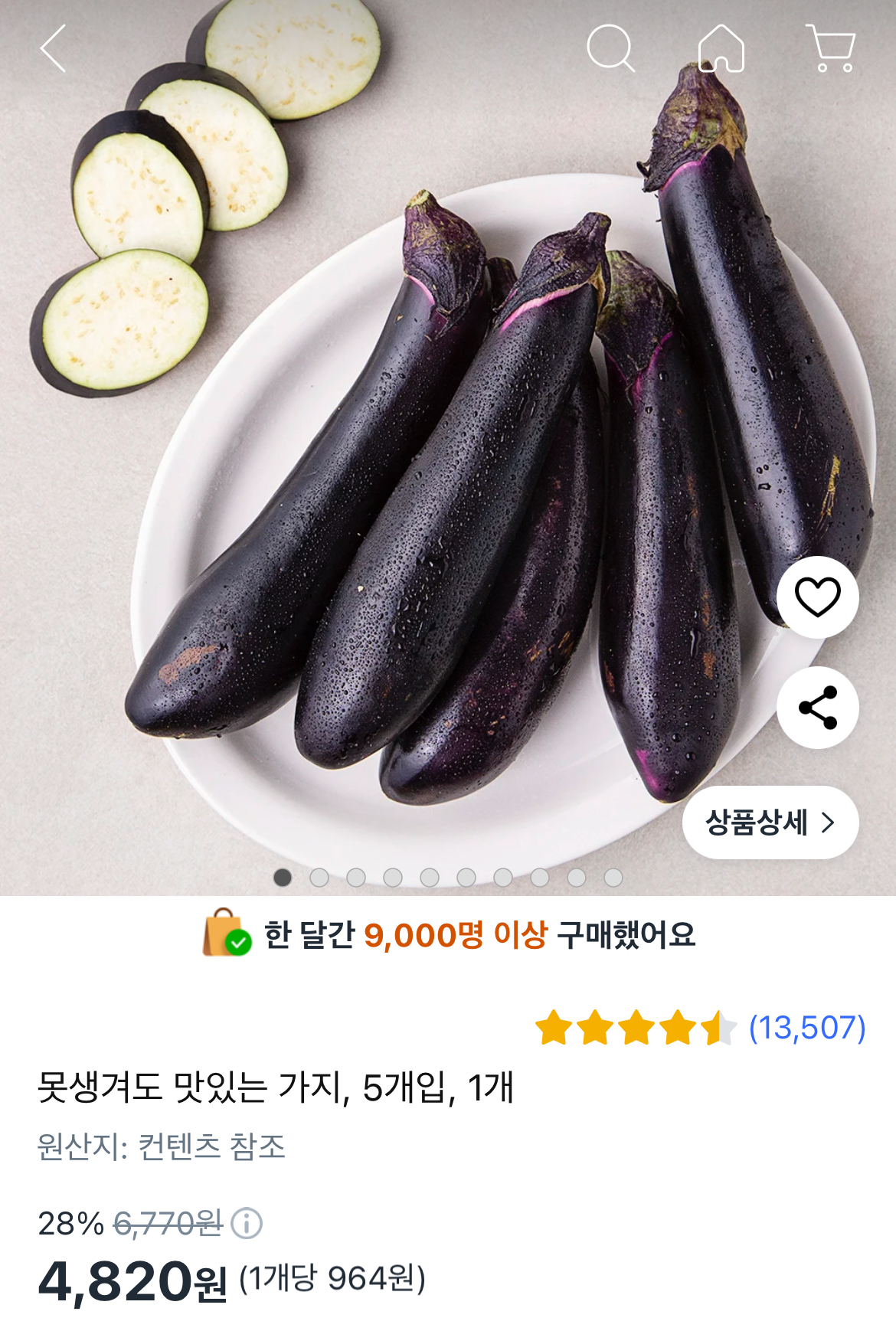Open 상품상세 product details
896x1331 pixels.
coord(770,822)
